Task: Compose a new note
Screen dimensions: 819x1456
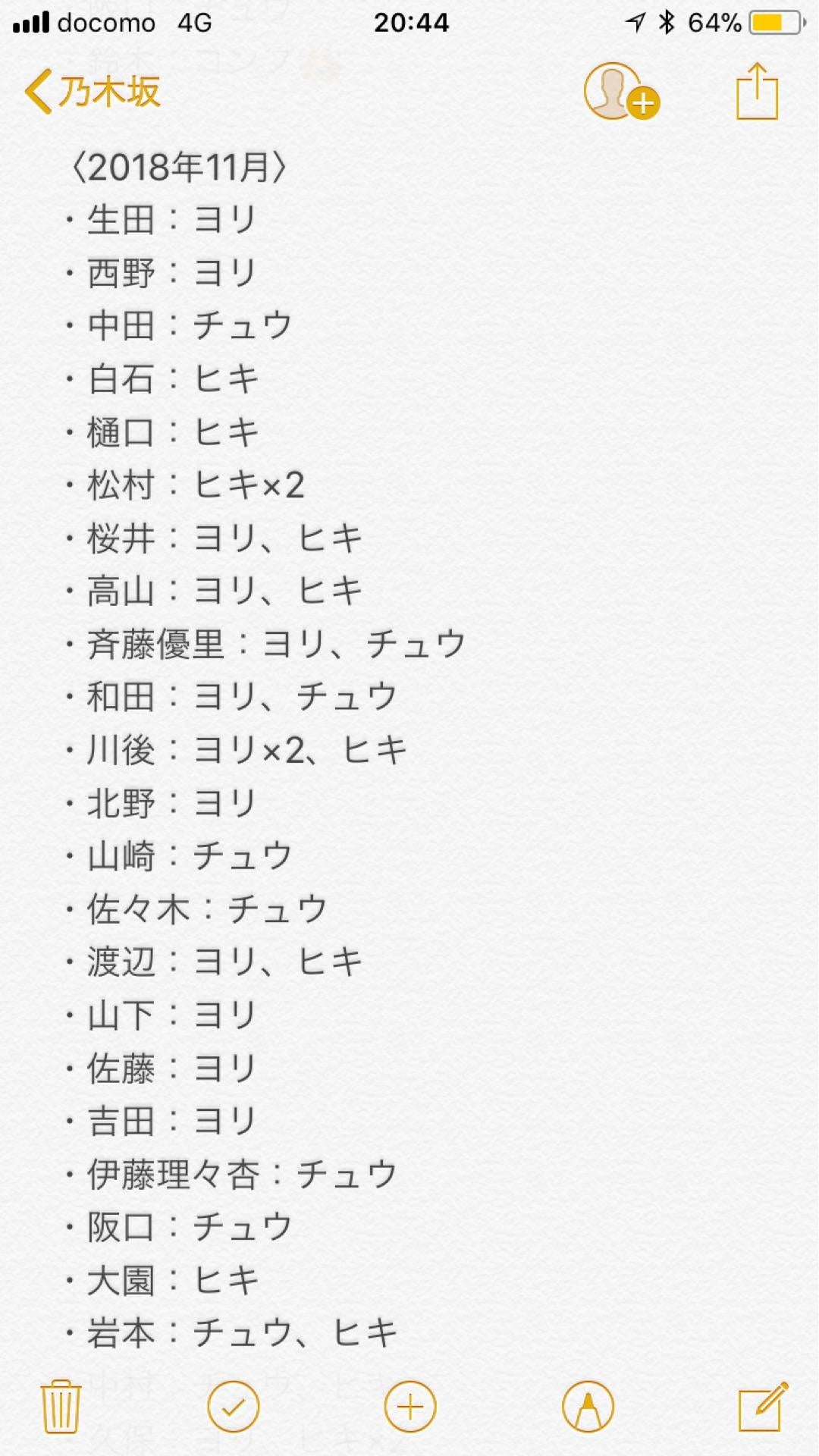Action: click(x=763, y=1407)
